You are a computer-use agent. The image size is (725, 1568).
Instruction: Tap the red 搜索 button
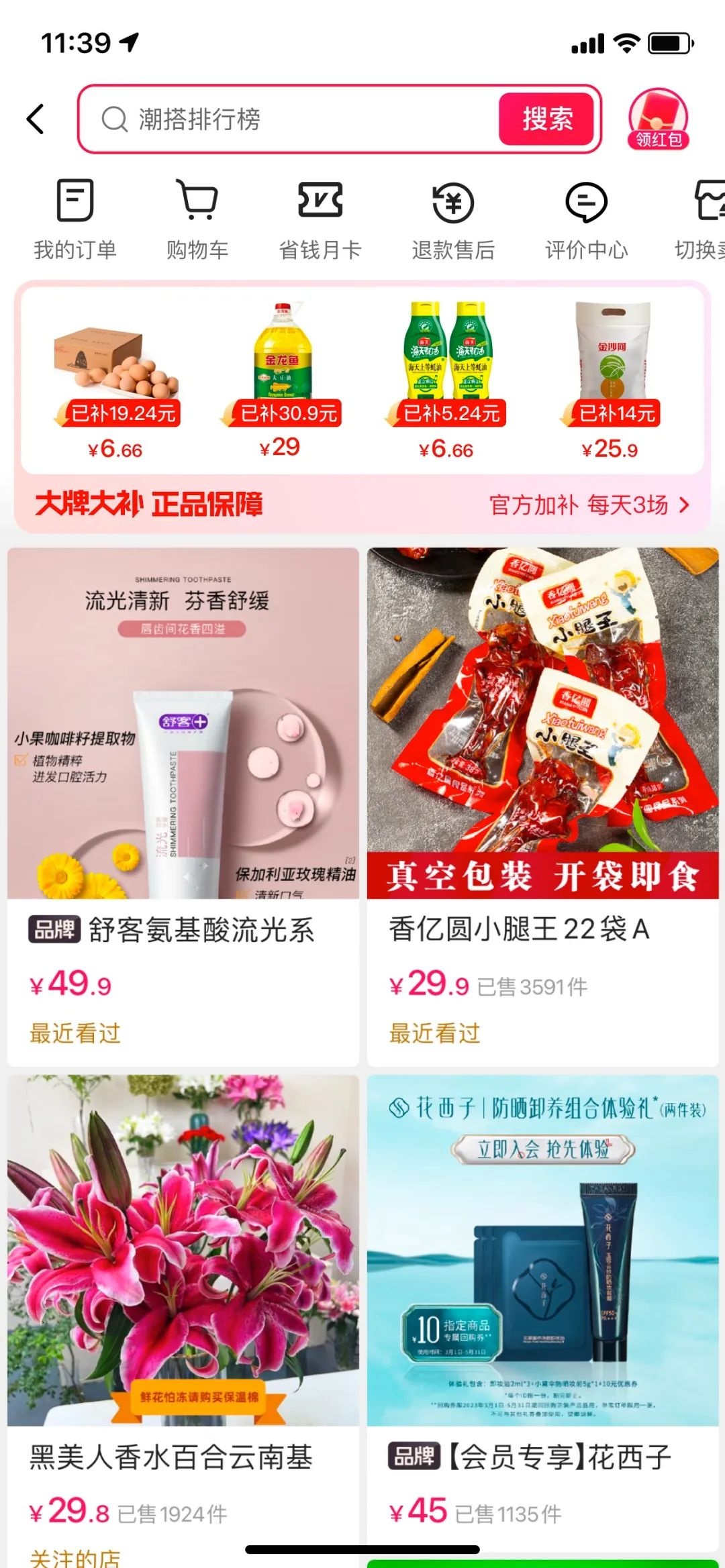click(547, 119)
